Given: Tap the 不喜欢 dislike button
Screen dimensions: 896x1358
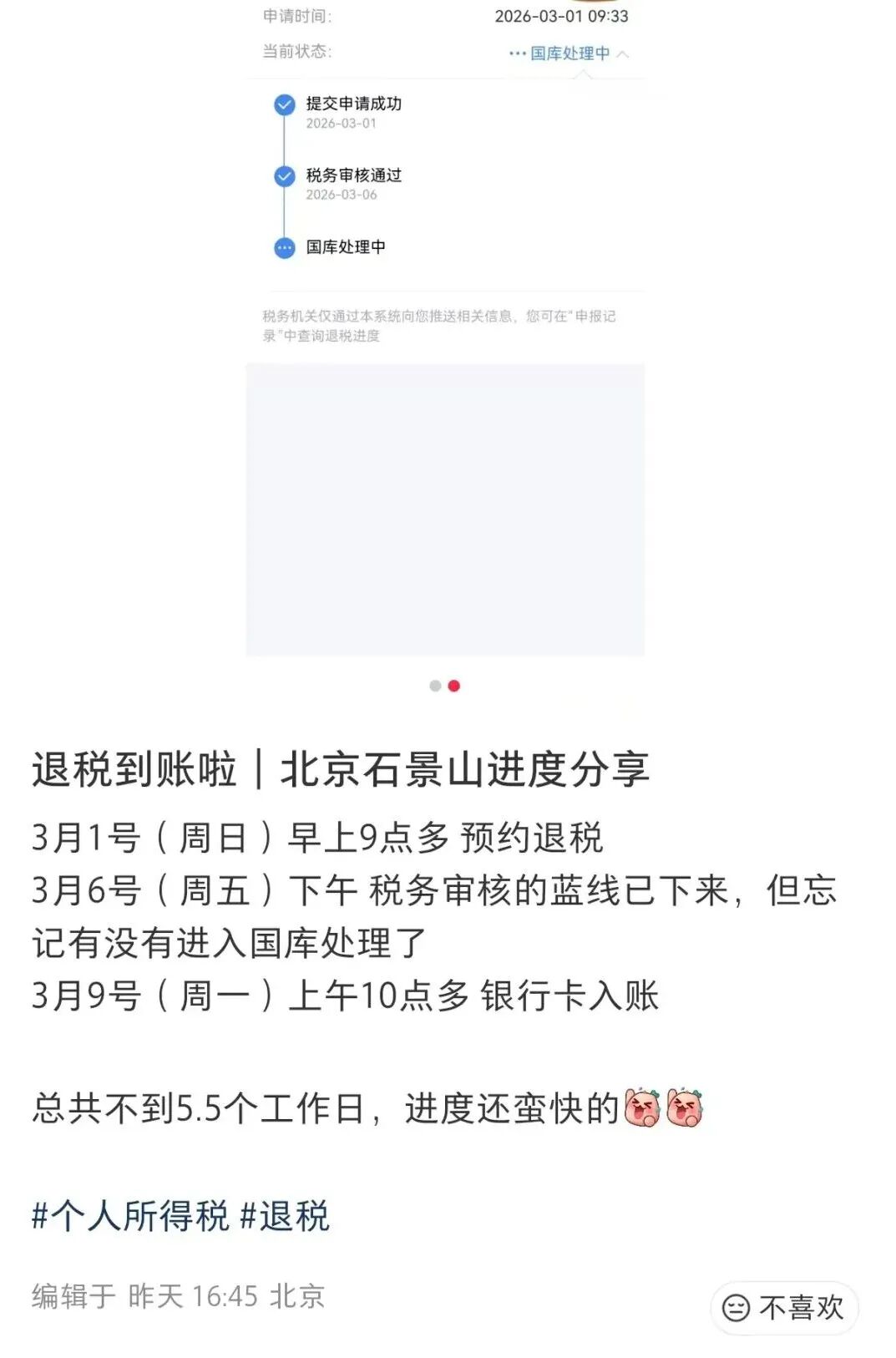Looking at the screenshot, I should 783,1307.
